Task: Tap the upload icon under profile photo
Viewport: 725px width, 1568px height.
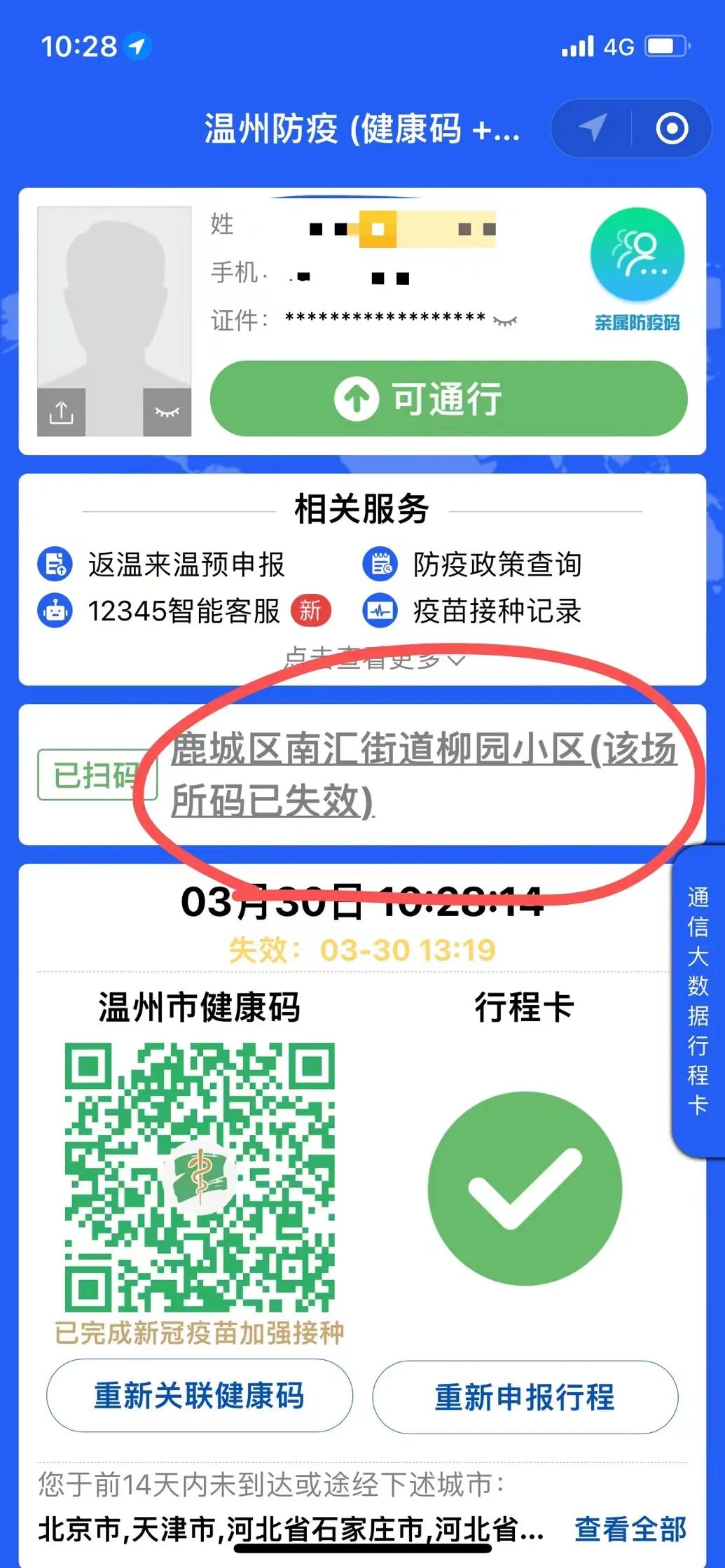Action: (x=61, y=412)
